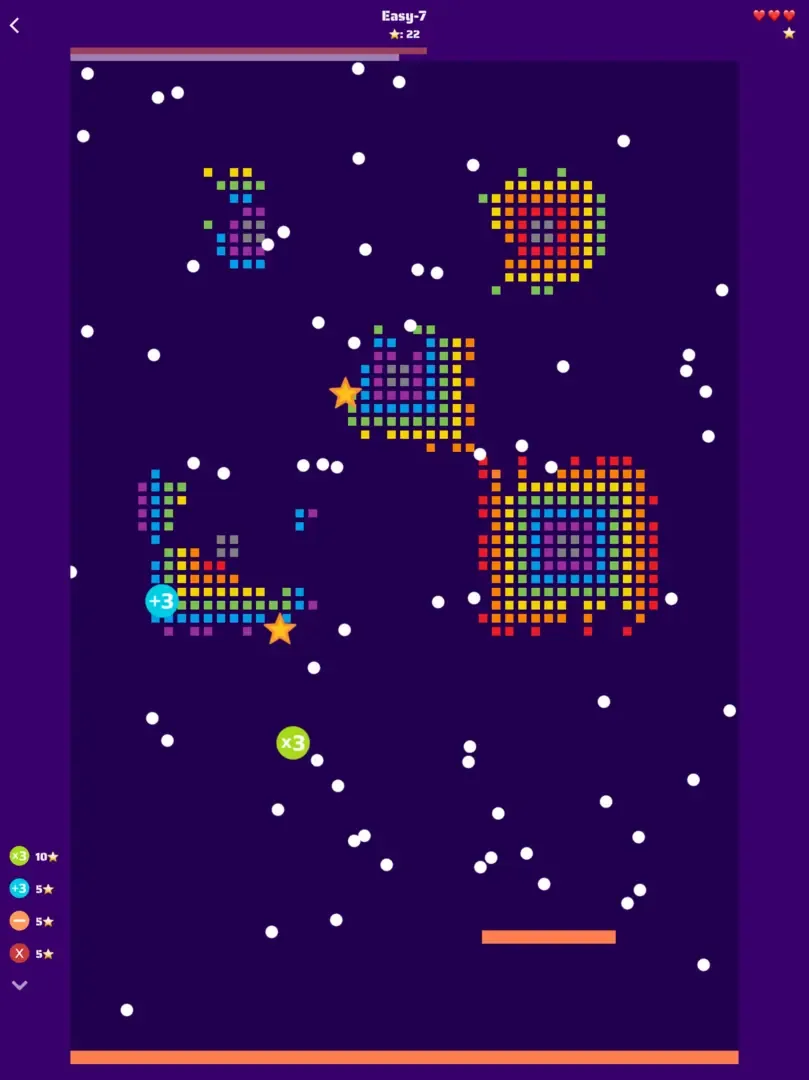
Task: Buy the orange paddle-widening power-up for 5 stars
Action: pos(20,921)
